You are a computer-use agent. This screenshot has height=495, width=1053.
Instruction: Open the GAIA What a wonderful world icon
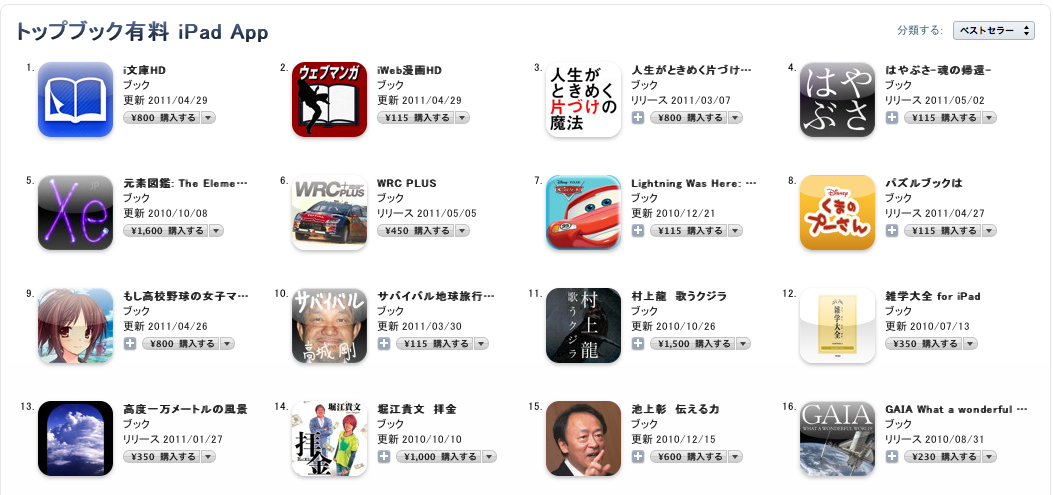837,438
